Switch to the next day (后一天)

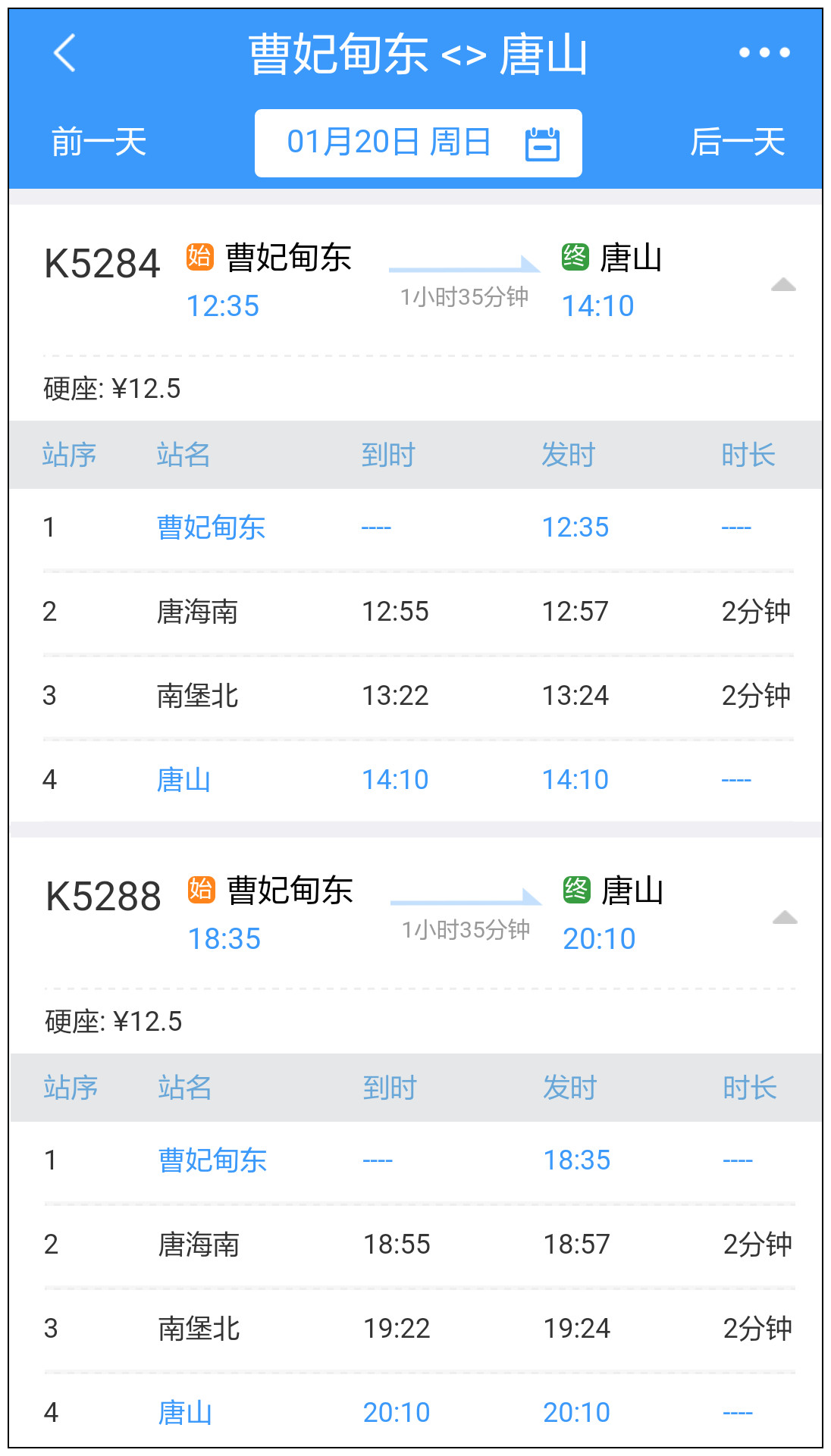pos(737,142)
